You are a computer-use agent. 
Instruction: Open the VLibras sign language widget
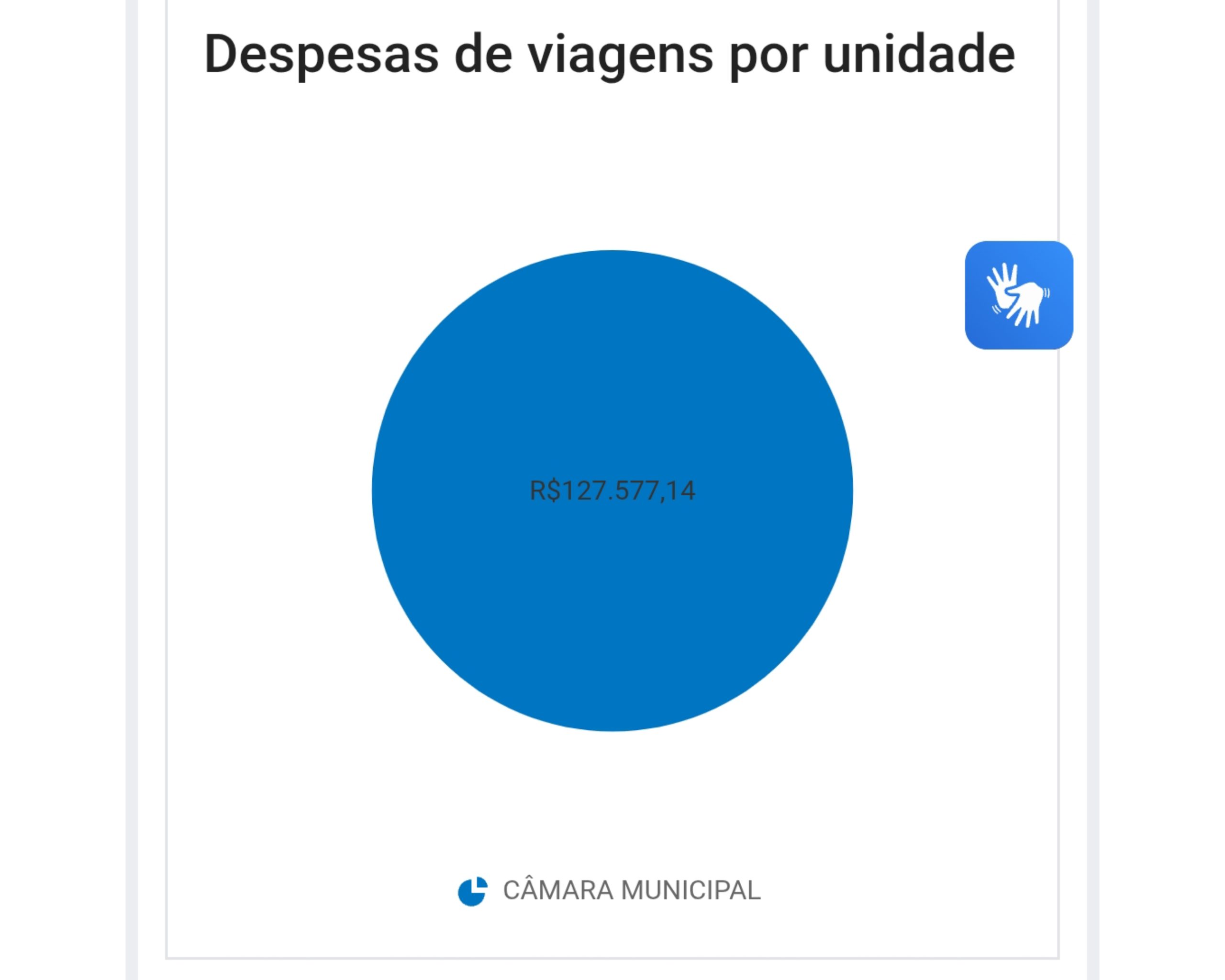coord(1019,295)
